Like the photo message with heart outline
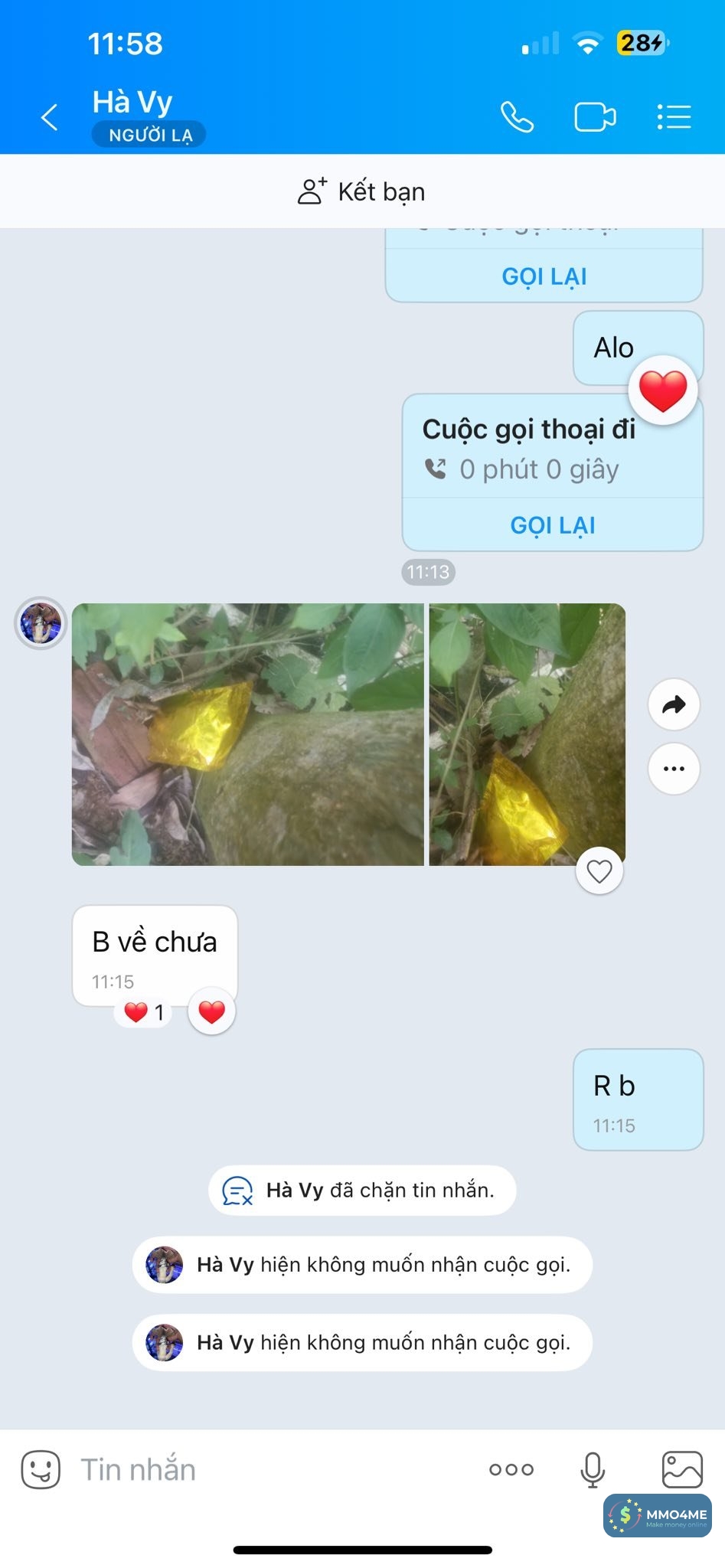The image size is (725, 1568). tap(599, 871)
